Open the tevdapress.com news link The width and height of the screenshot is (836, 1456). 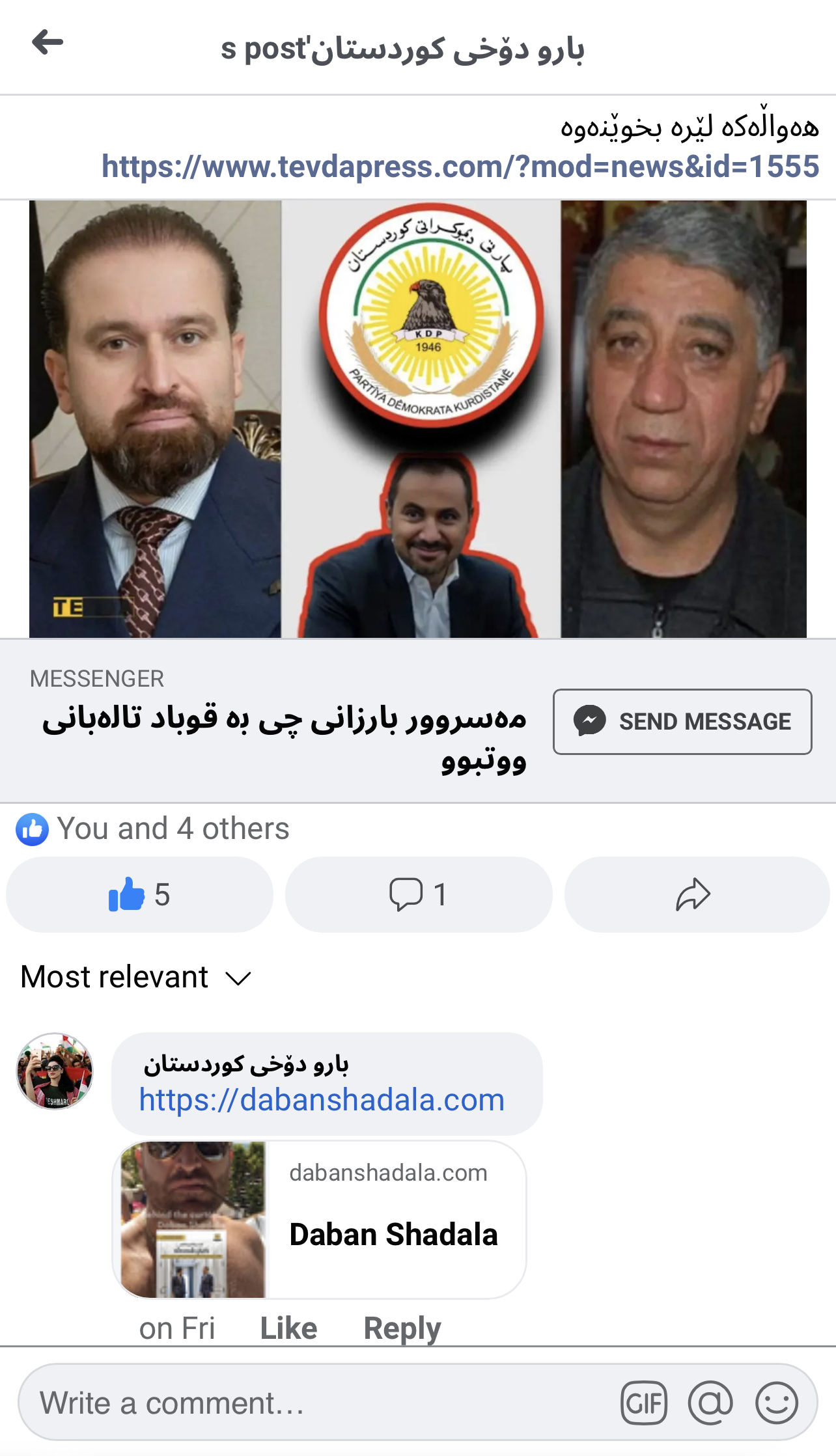460,167
